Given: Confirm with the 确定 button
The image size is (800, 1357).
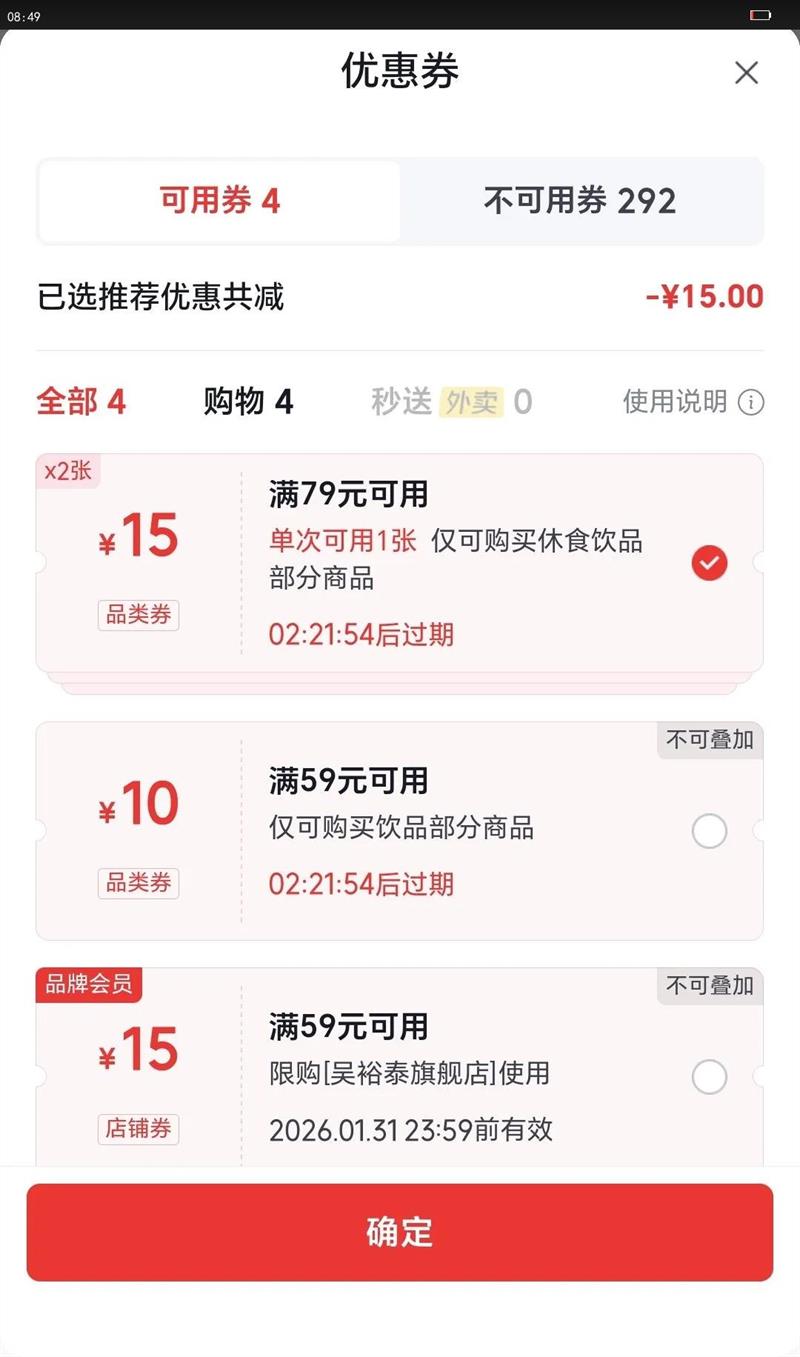Looking at the screenshot, I should [400, 1232].
